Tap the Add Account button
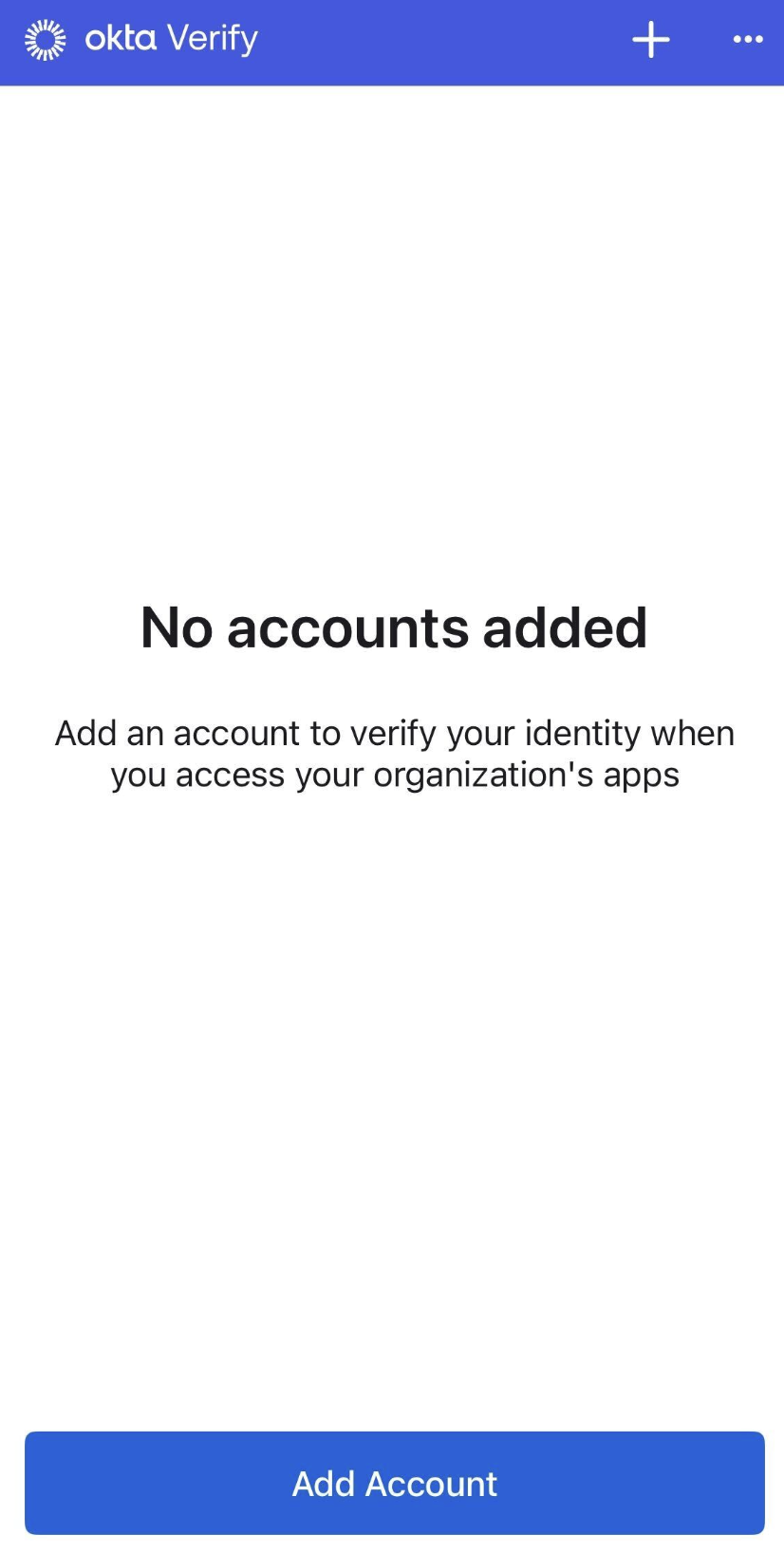This screenshot has width=784, height=1553. click(x=394, y=1483)
